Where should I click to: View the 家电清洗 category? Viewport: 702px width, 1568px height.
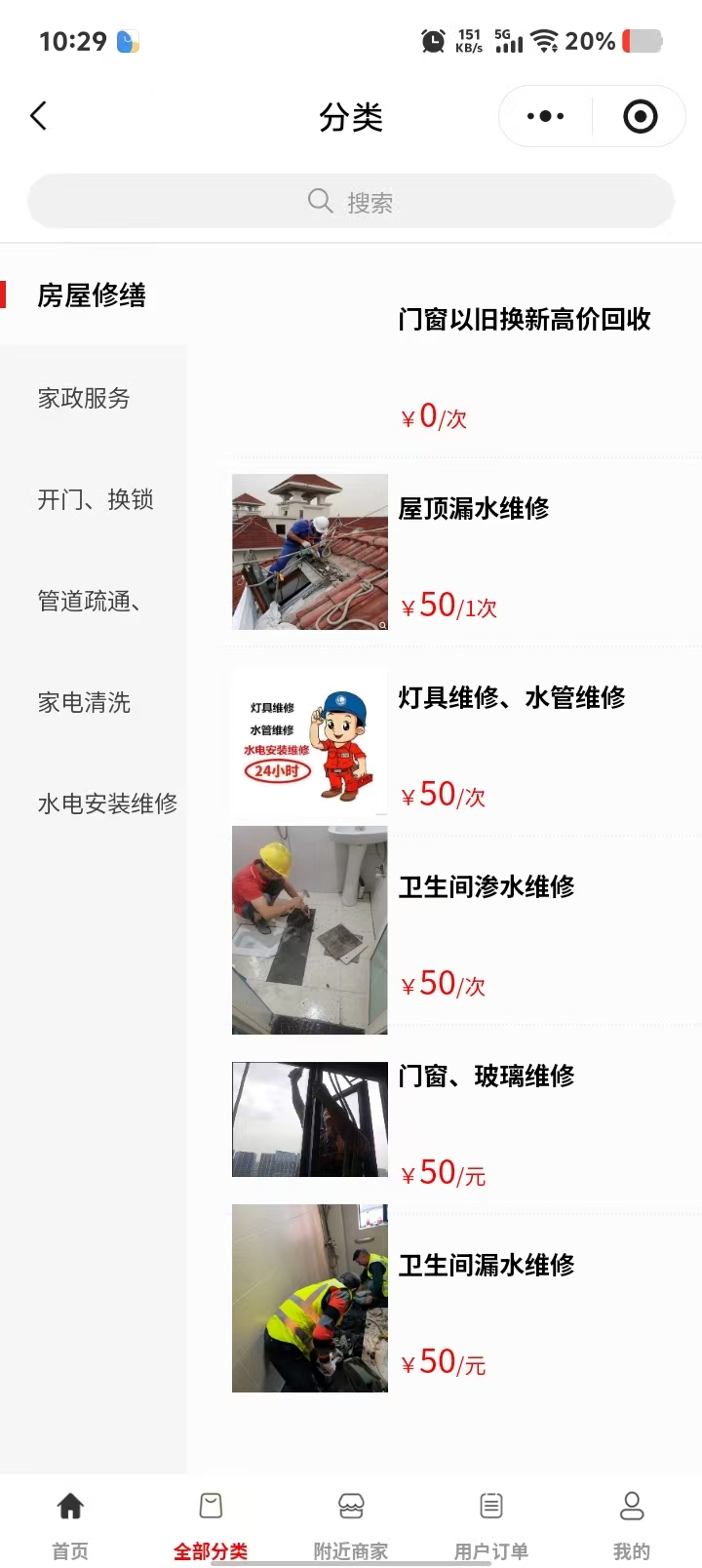[84, 702]
